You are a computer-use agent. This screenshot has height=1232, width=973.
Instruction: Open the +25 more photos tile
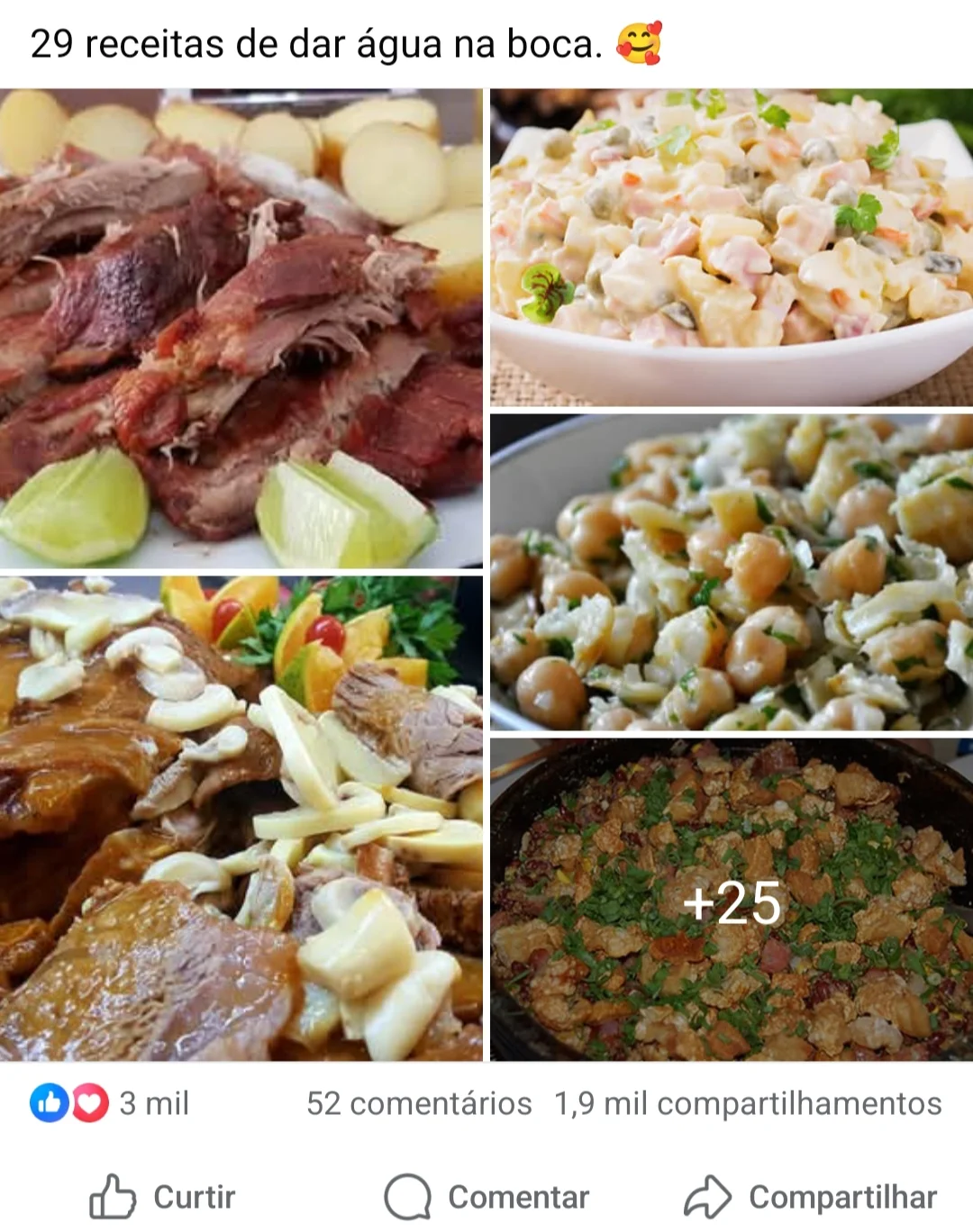click(732, 900)
